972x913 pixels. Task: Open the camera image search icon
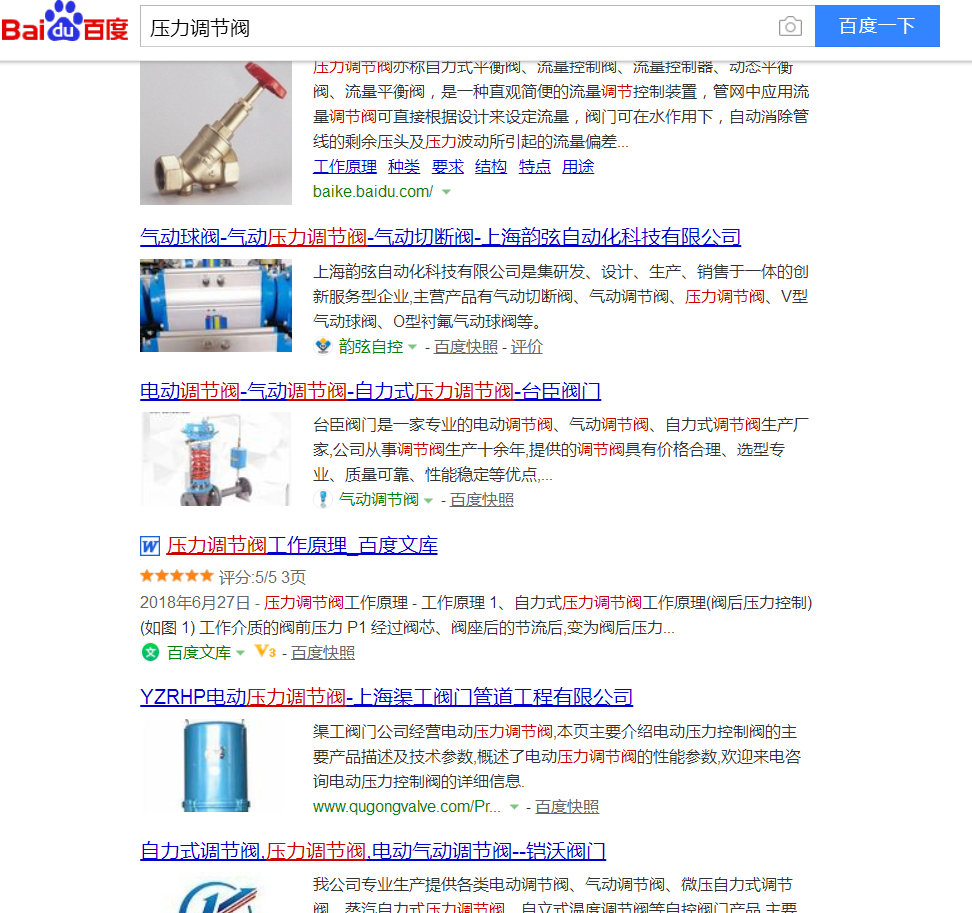tap(790, 27)
